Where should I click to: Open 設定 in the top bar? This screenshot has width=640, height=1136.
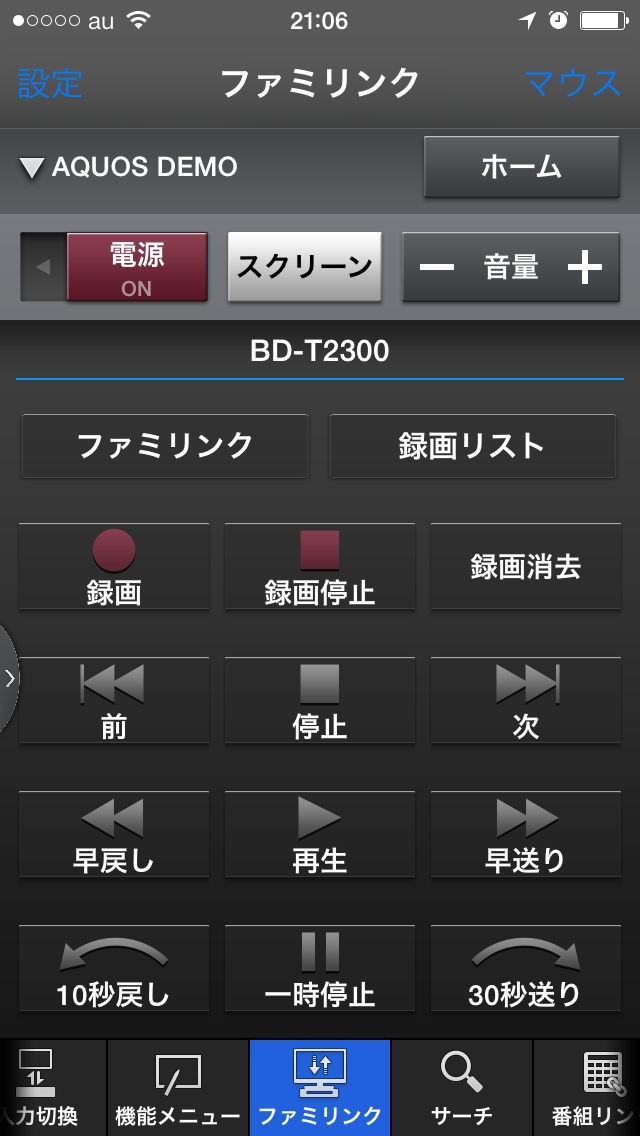50,83
